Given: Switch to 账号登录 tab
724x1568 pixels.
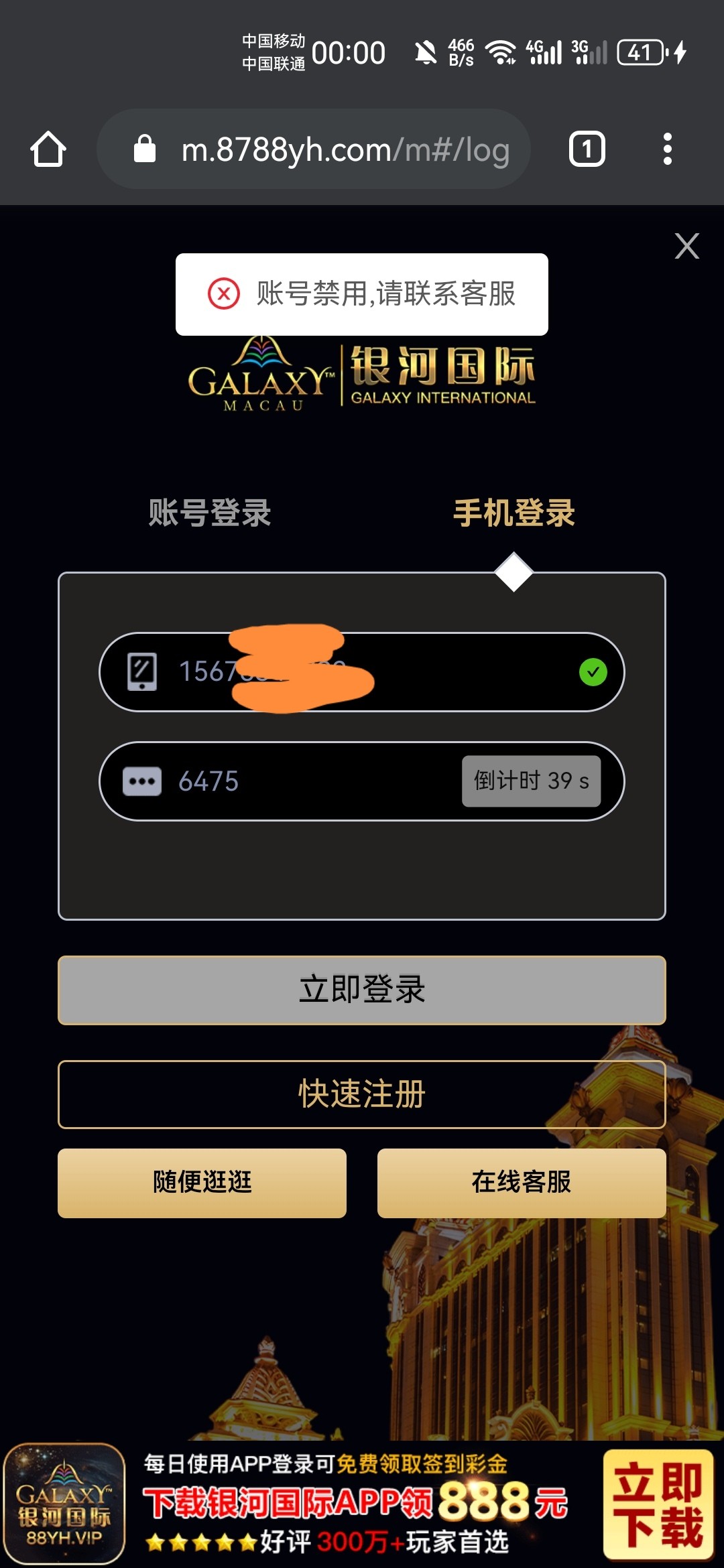Looking at the screenshot, I should [x=209, y=513].
